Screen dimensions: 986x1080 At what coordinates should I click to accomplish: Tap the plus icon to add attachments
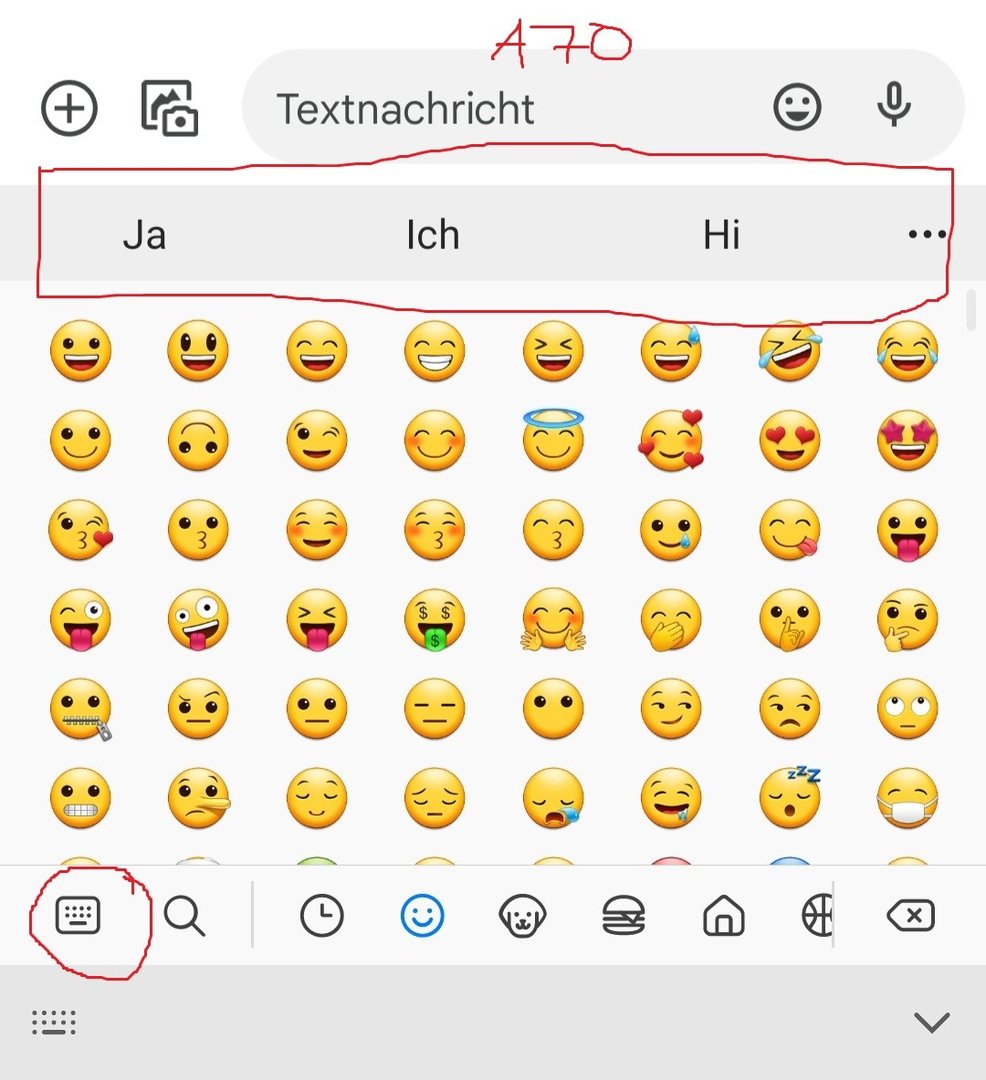(69, 108)
